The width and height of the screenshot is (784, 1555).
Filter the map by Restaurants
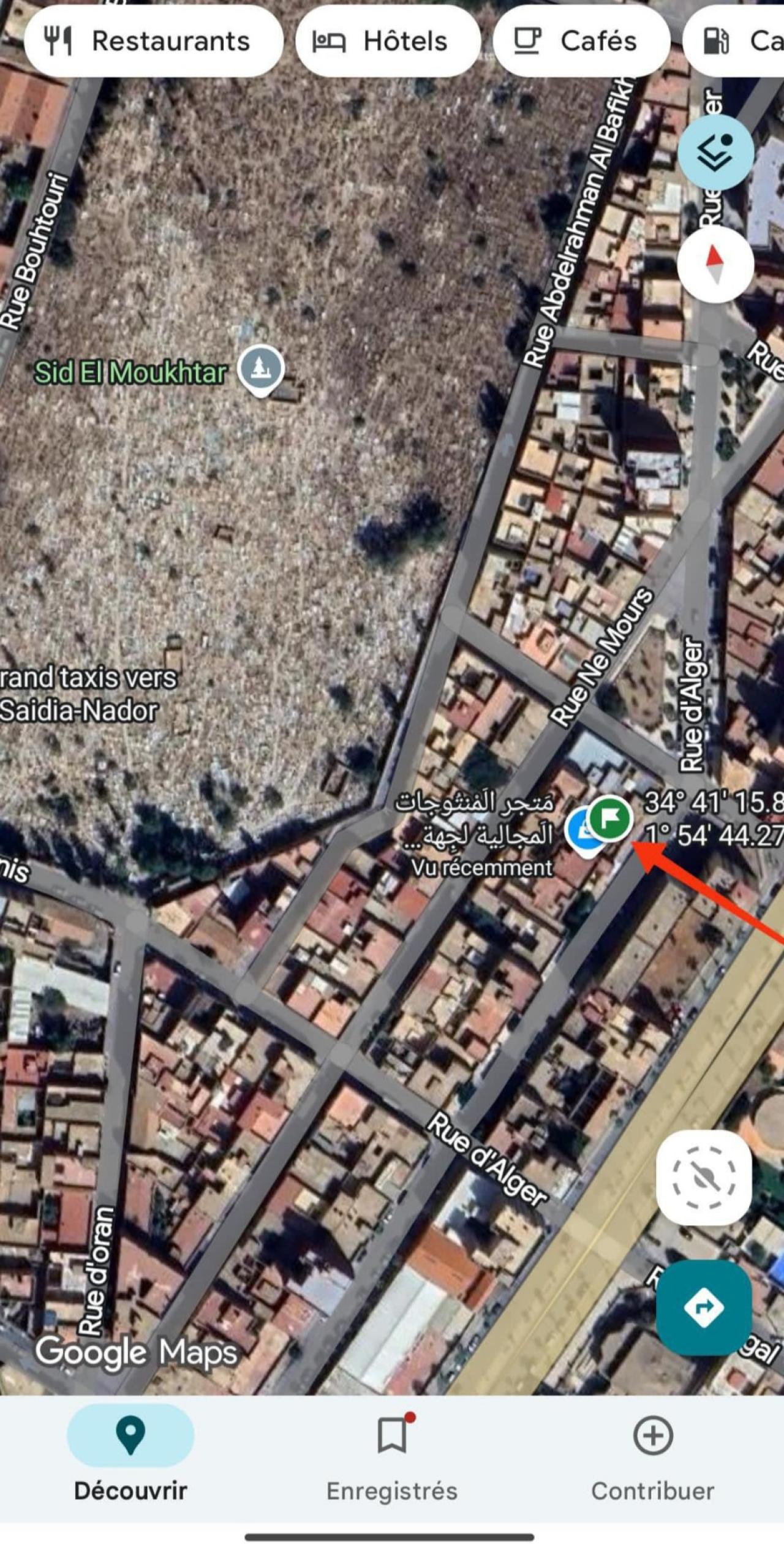(153, 42)
